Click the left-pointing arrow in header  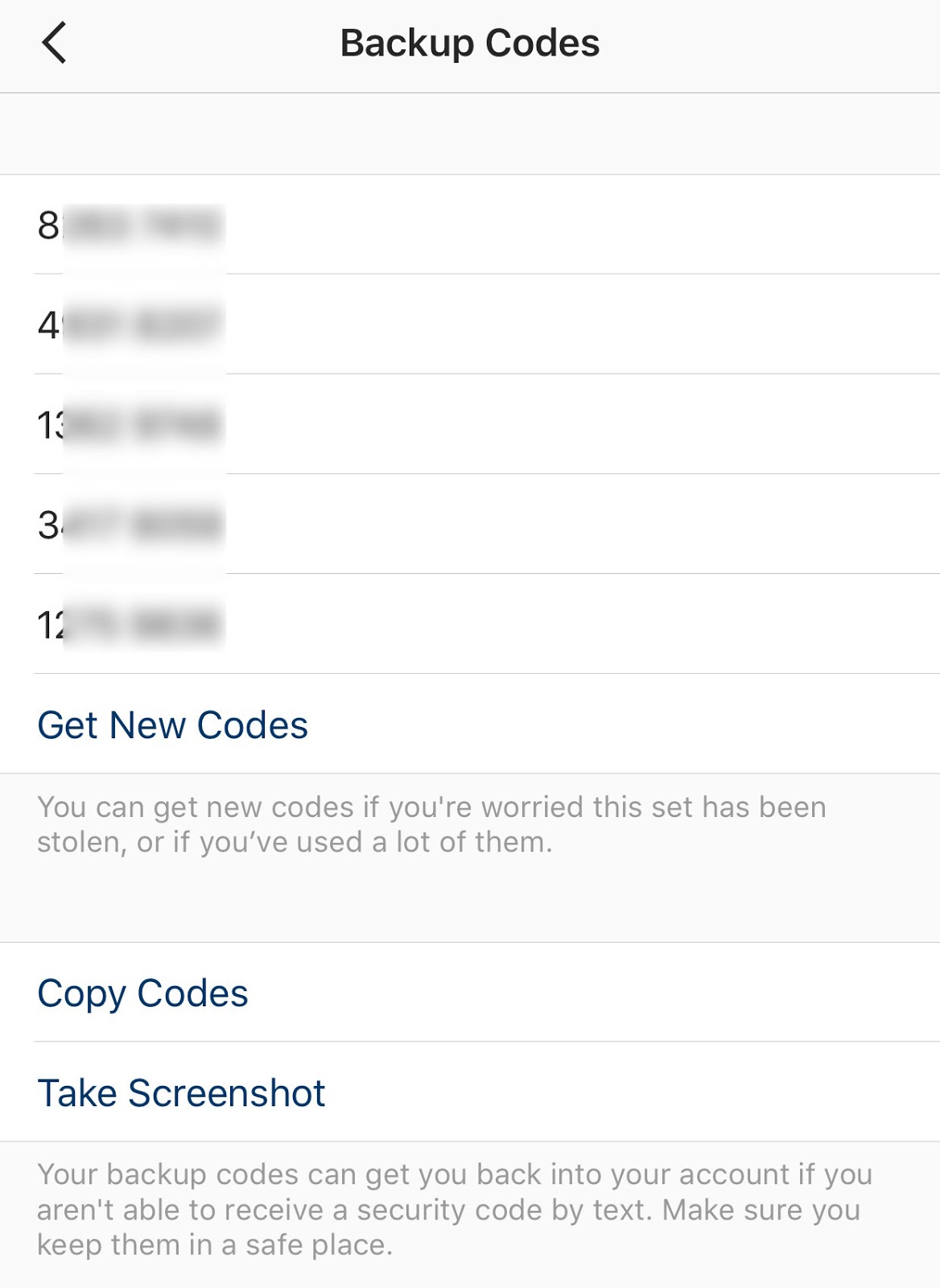[54, 43]
